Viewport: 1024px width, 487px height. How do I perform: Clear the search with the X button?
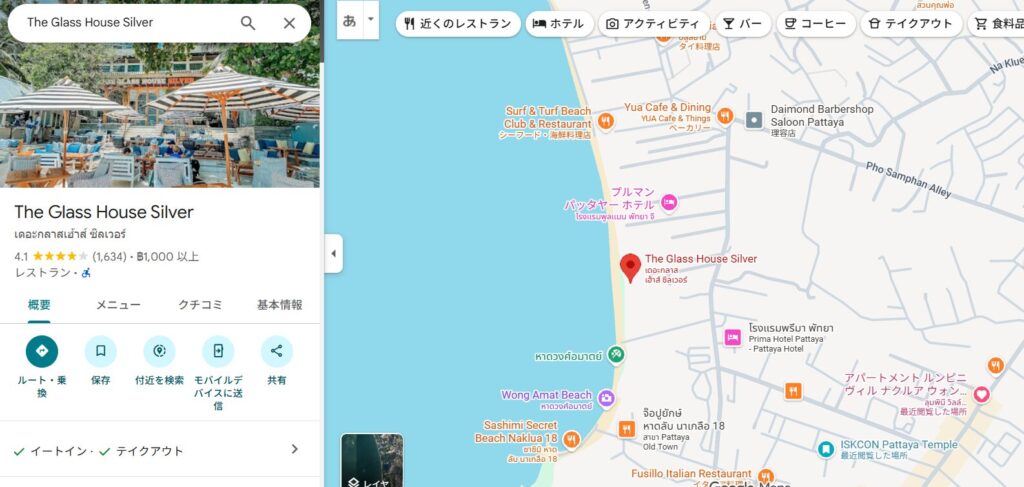coord(289,23)
